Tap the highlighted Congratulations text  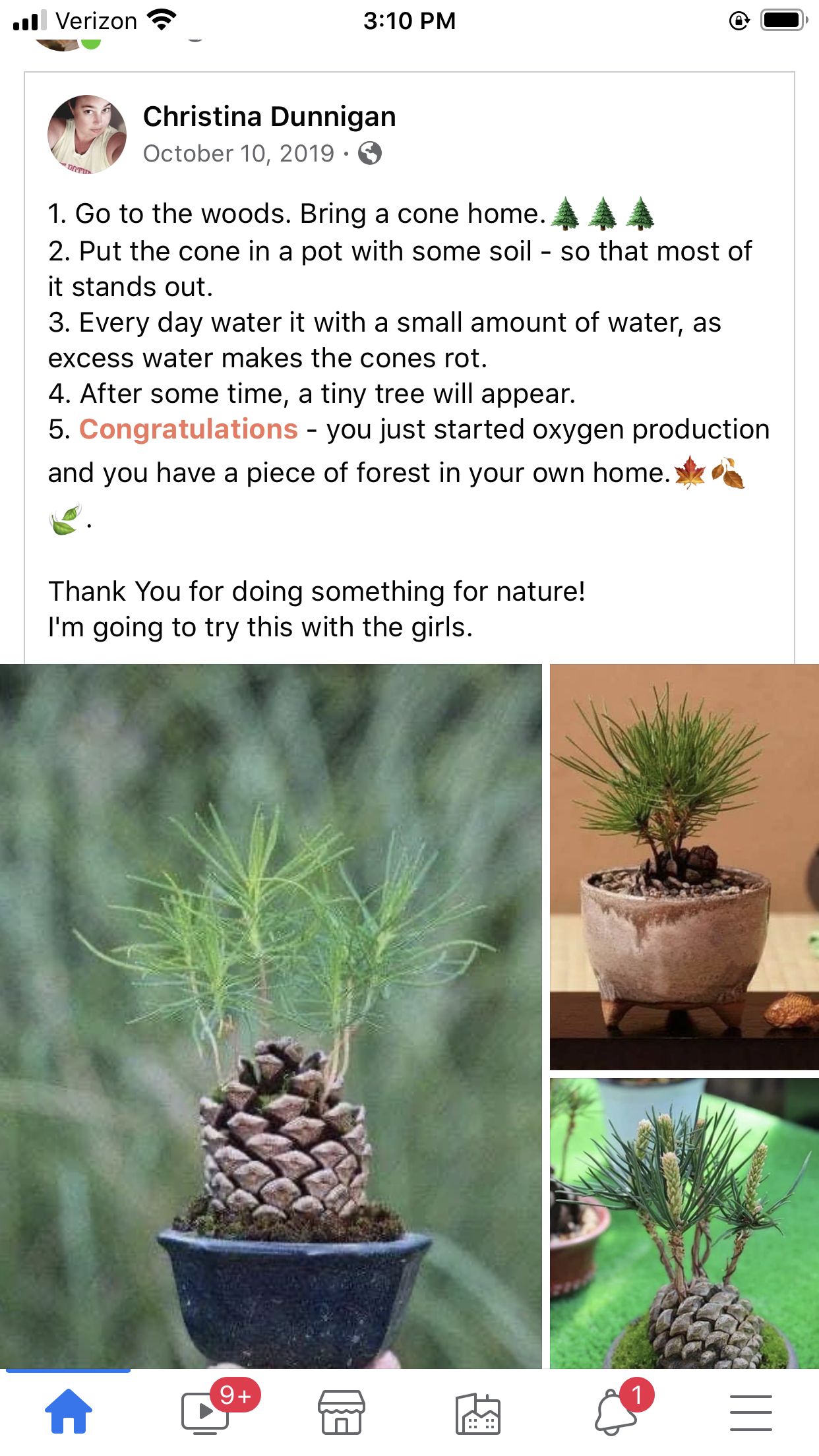click(x=189, y=429)
